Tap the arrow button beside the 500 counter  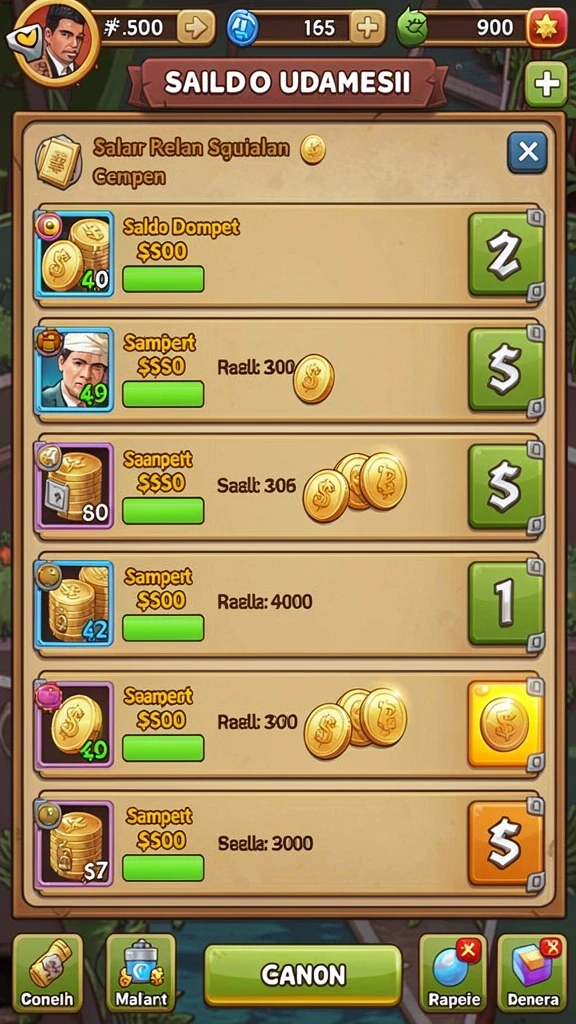pos(195,27)
